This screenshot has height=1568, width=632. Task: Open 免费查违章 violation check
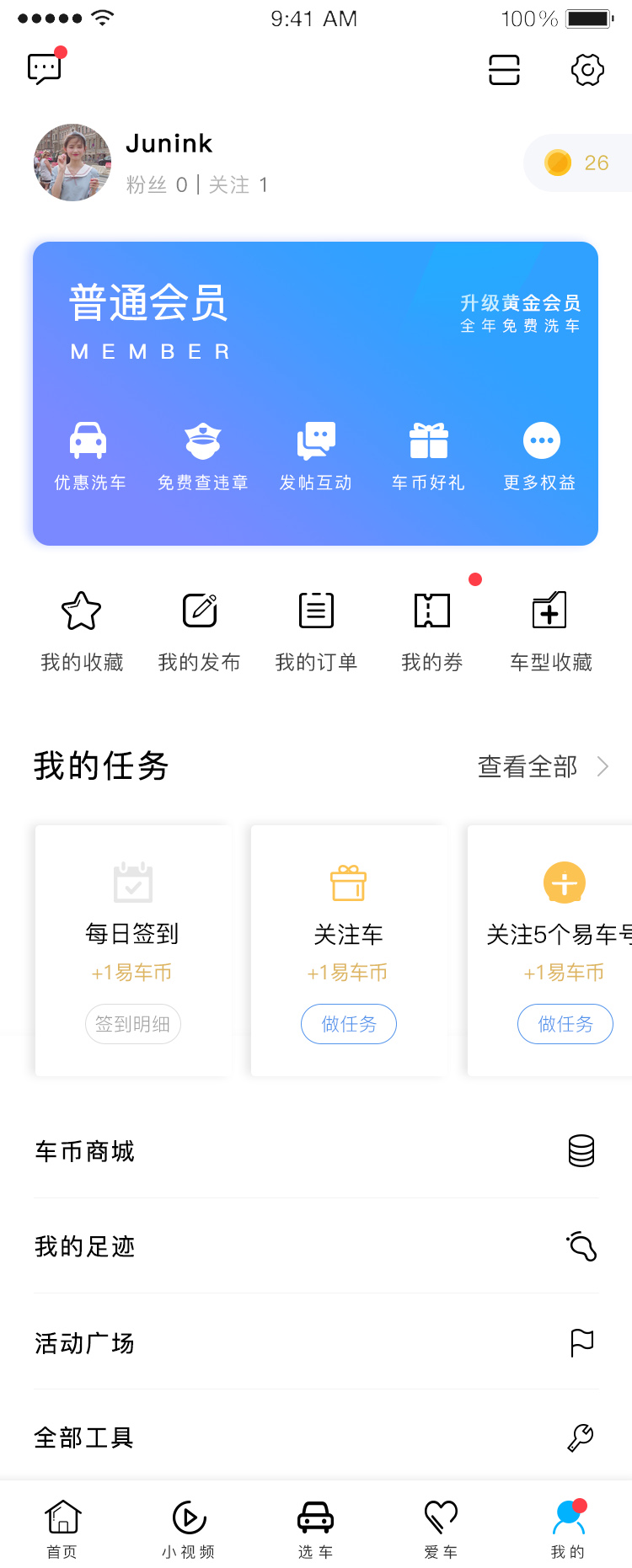click(x=203, y=456)
